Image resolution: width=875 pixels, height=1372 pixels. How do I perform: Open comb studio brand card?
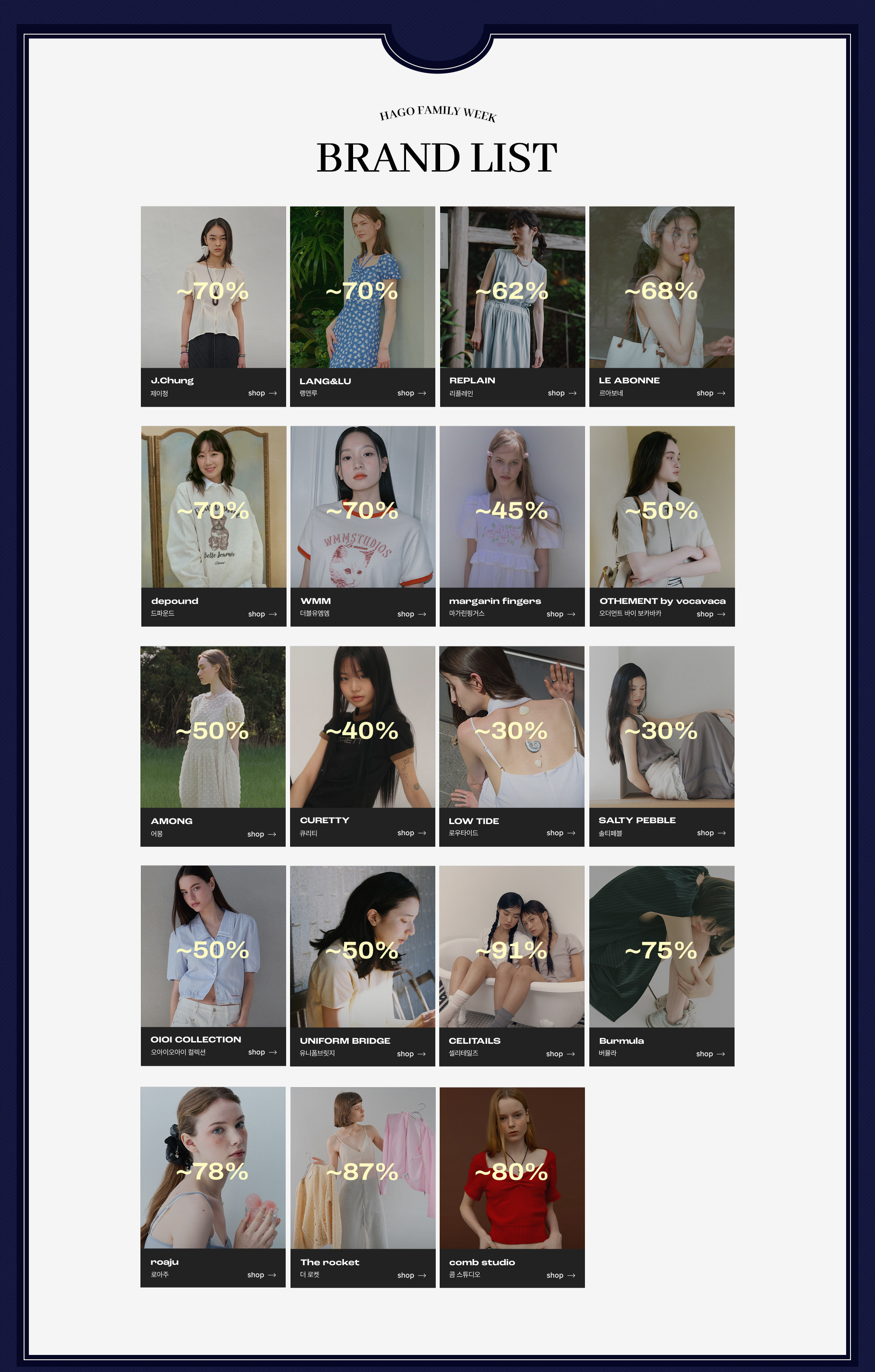pyautogui.click(x=512, y=1186)
